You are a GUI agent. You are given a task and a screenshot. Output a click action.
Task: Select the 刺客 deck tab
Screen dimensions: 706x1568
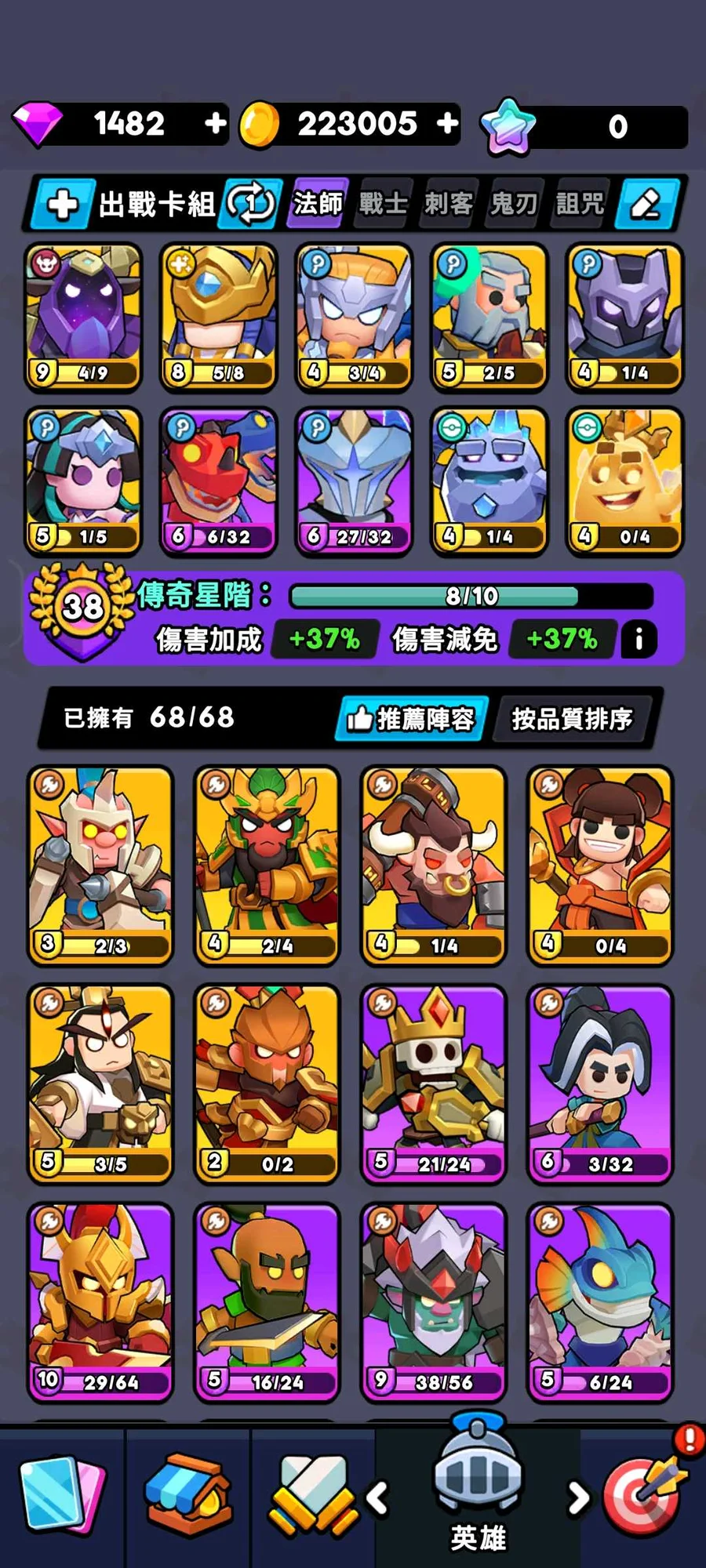[x=449, y=204]
